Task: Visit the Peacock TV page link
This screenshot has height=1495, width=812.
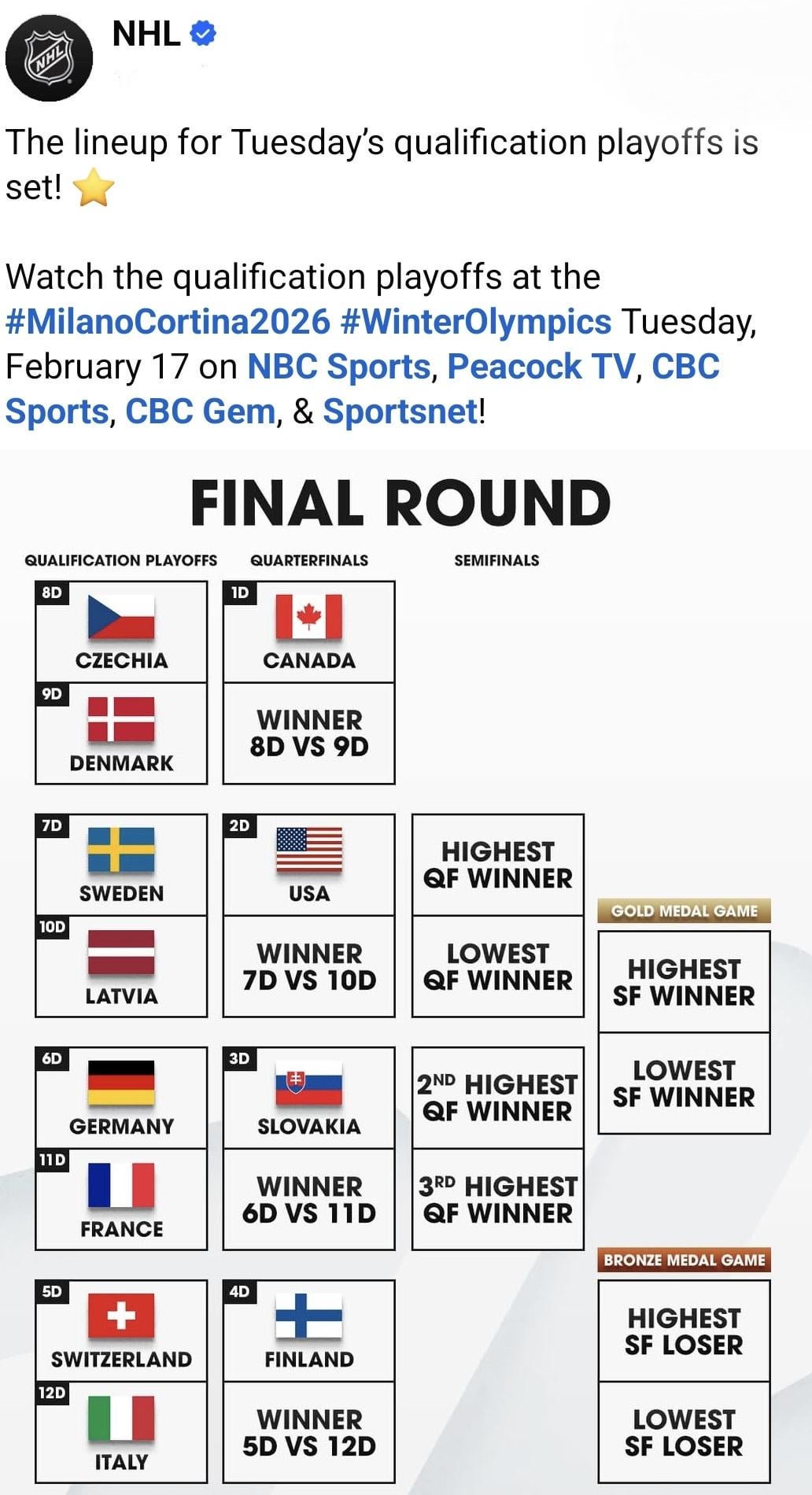Action: click(x=541, y=367)
